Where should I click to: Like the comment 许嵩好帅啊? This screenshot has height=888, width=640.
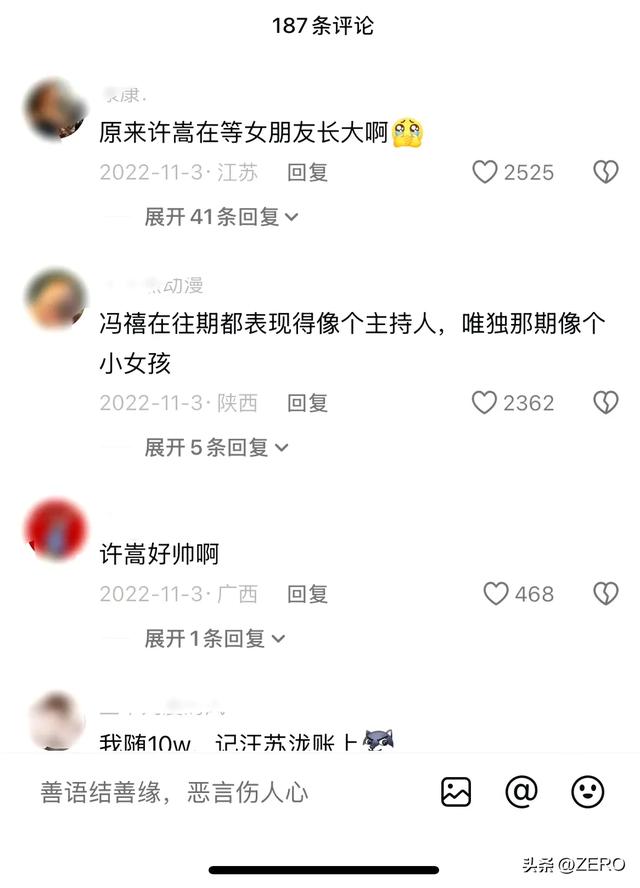pos(496,594)
